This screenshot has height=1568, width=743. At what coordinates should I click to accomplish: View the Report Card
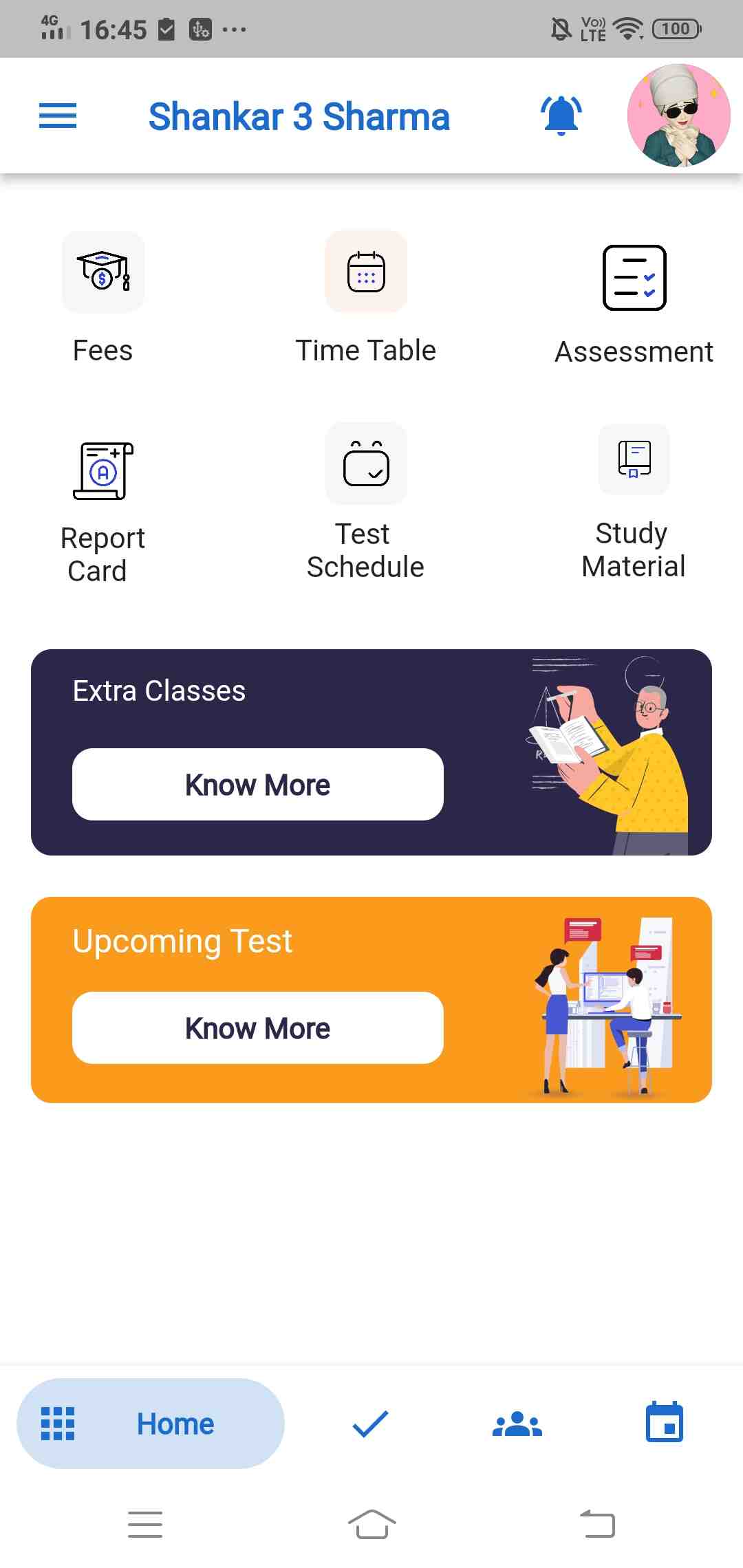pyautogui.click(x=103, y=509)
